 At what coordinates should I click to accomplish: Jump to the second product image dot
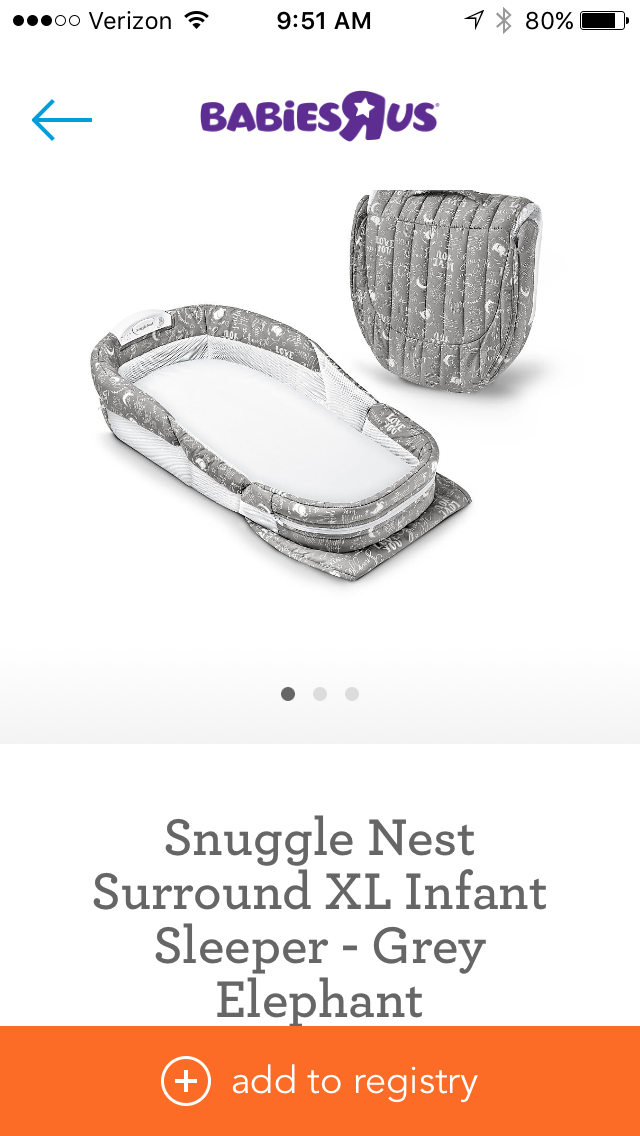click(x=320, y=694)
